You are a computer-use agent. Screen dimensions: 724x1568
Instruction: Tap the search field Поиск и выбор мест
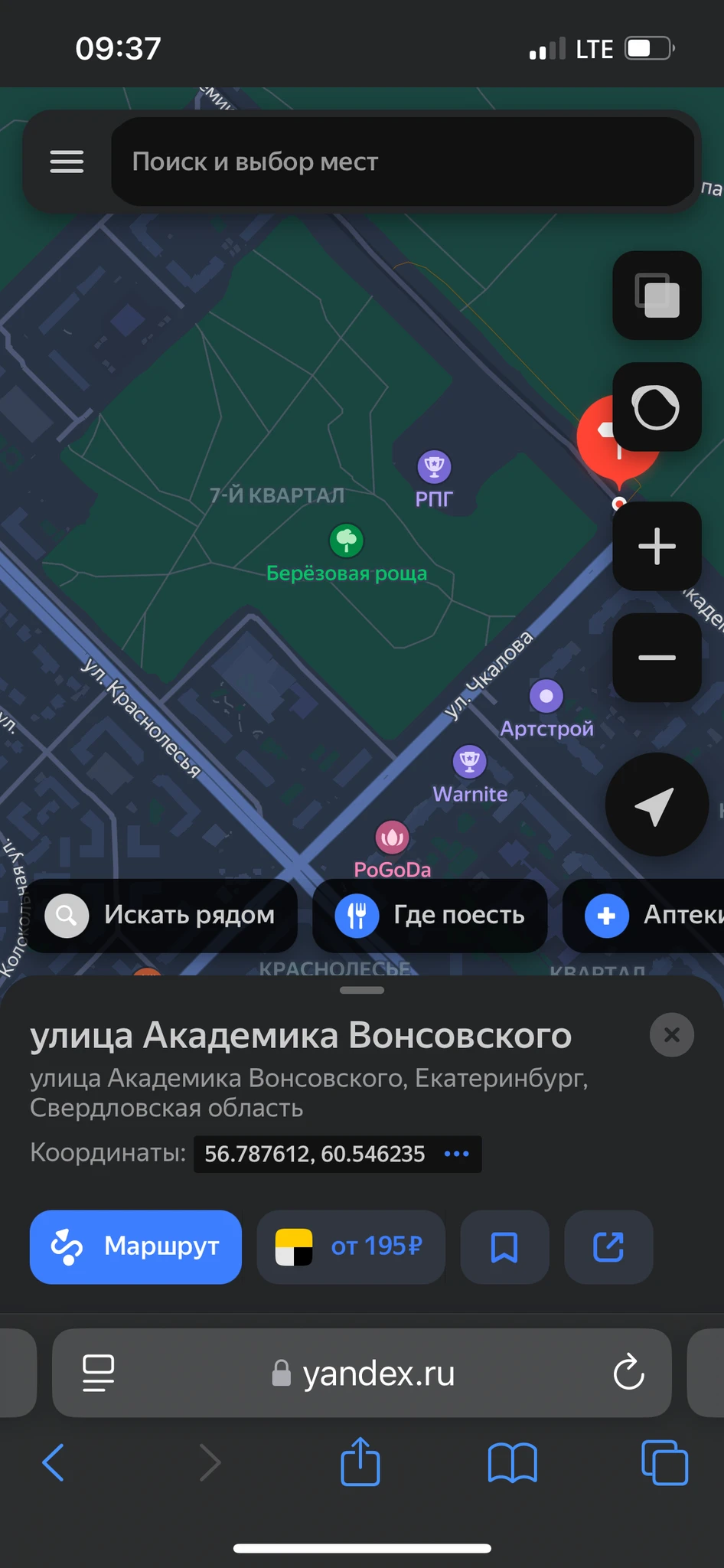(x=403, y=162)
